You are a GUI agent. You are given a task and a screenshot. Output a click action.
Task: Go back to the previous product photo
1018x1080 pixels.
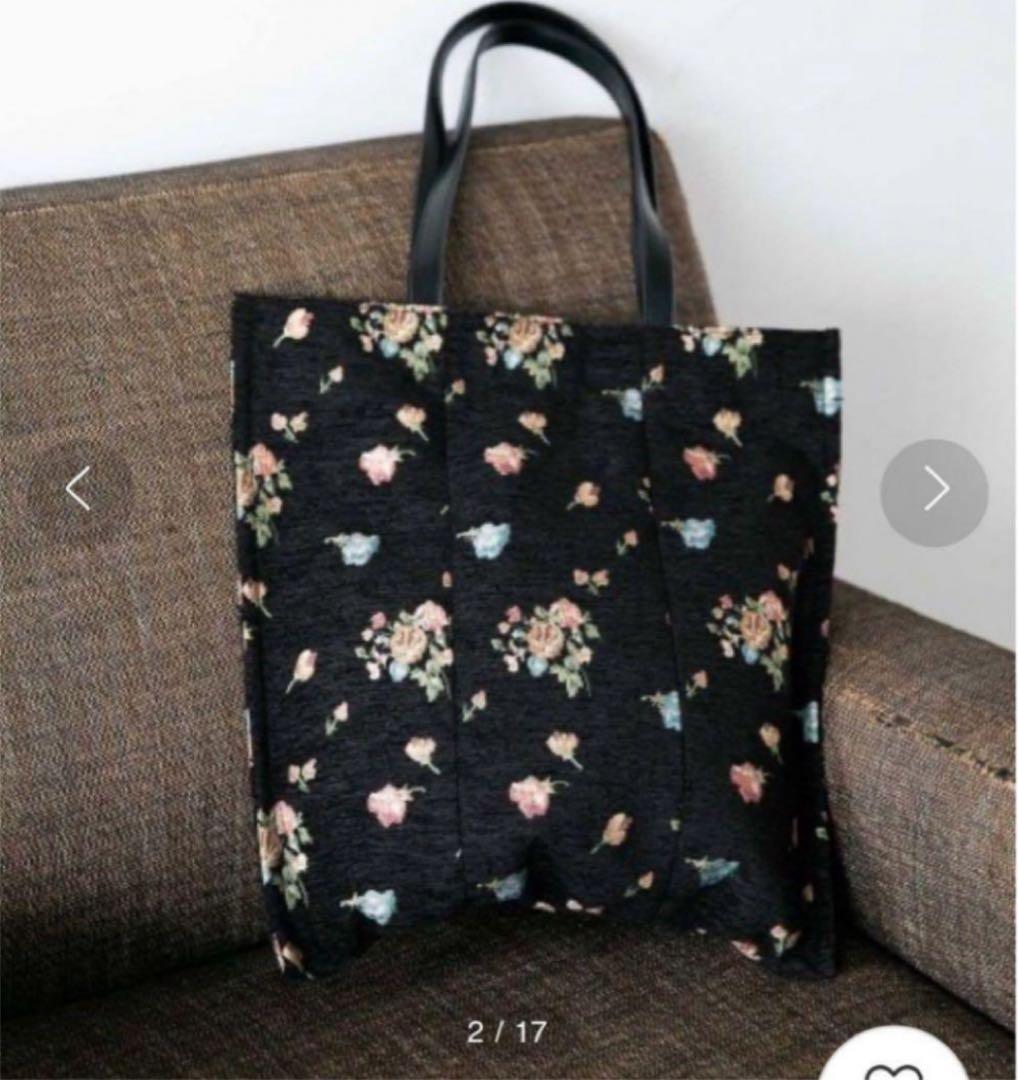coord(81,488)
